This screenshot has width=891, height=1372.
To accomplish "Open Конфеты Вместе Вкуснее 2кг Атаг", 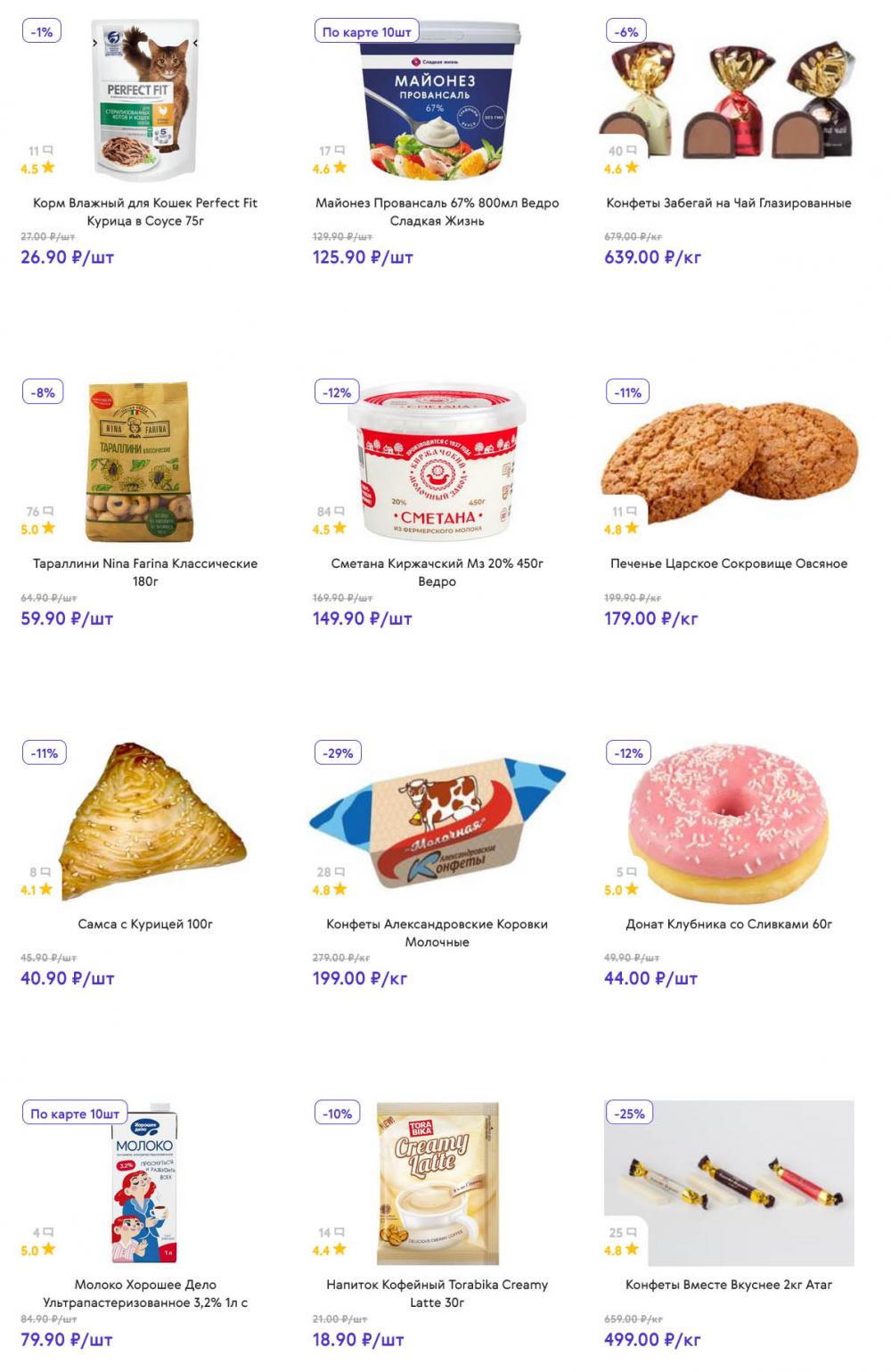I will [728, 1285].
